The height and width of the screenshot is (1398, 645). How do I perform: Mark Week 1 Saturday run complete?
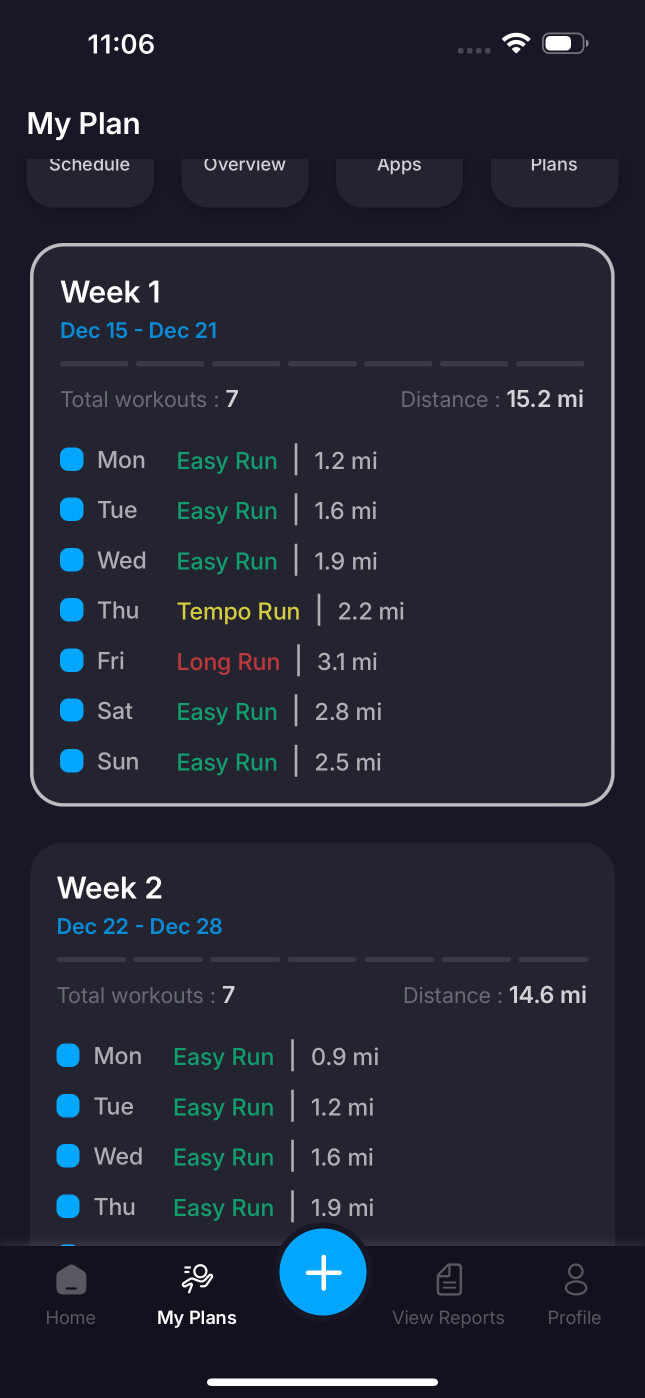point(72,711)
